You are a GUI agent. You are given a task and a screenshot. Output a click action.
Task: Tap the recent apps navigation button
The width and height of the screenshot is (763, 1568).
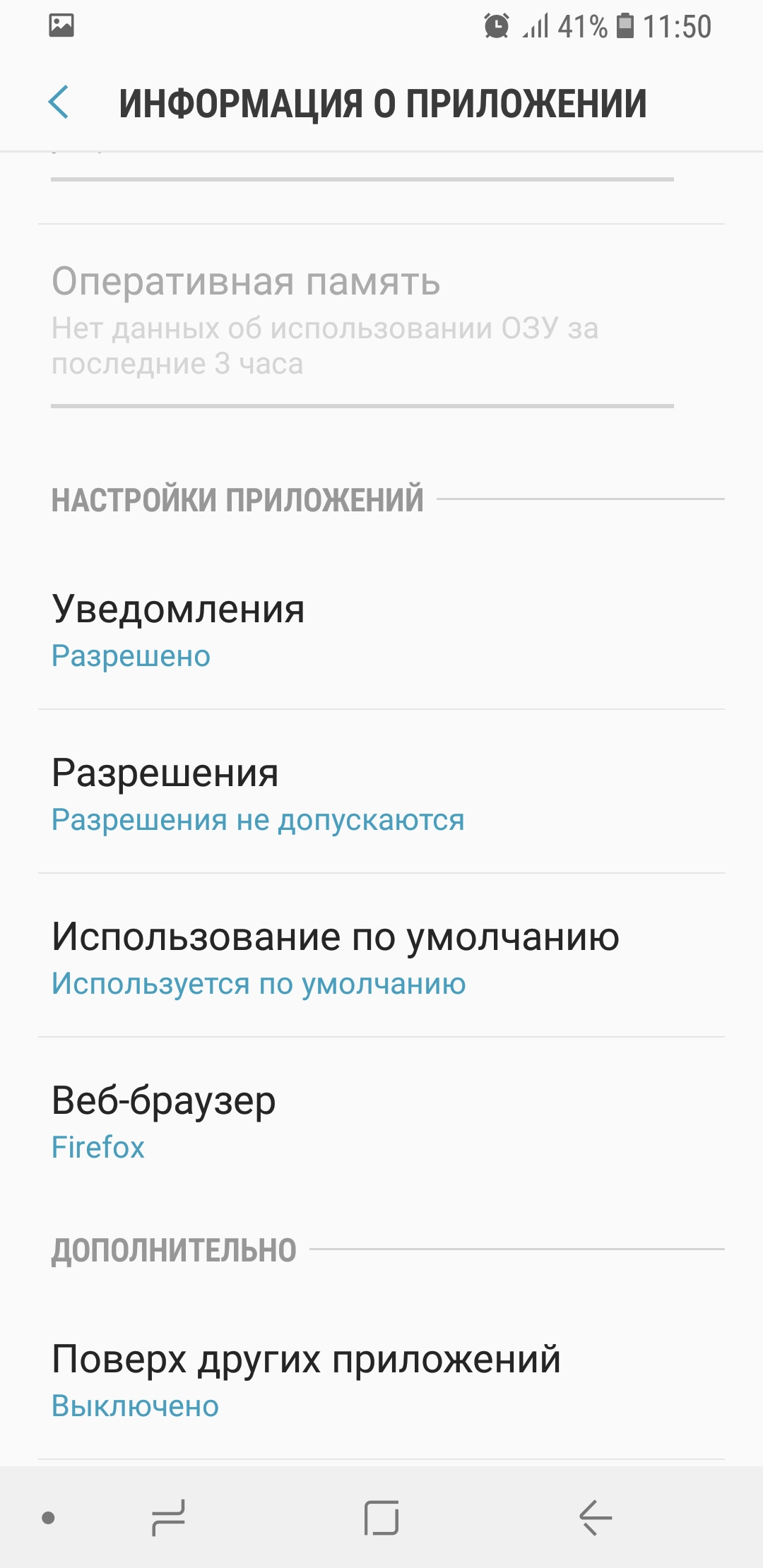(x=168, y=1517)
